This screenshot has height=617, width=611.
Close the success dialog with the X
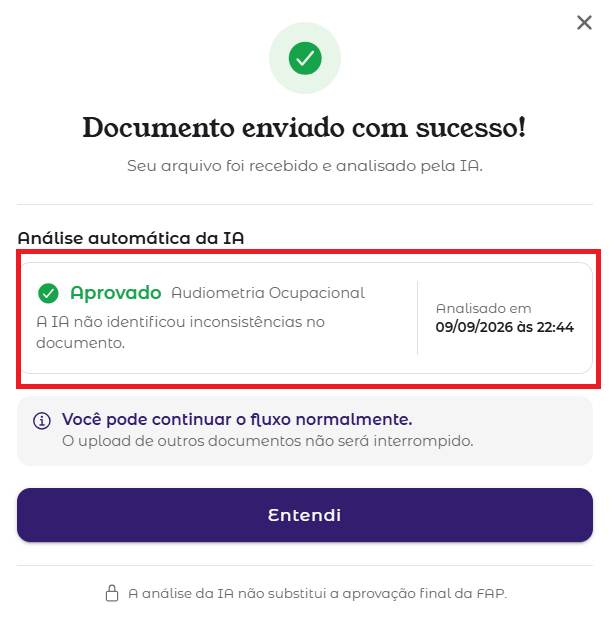584,23
